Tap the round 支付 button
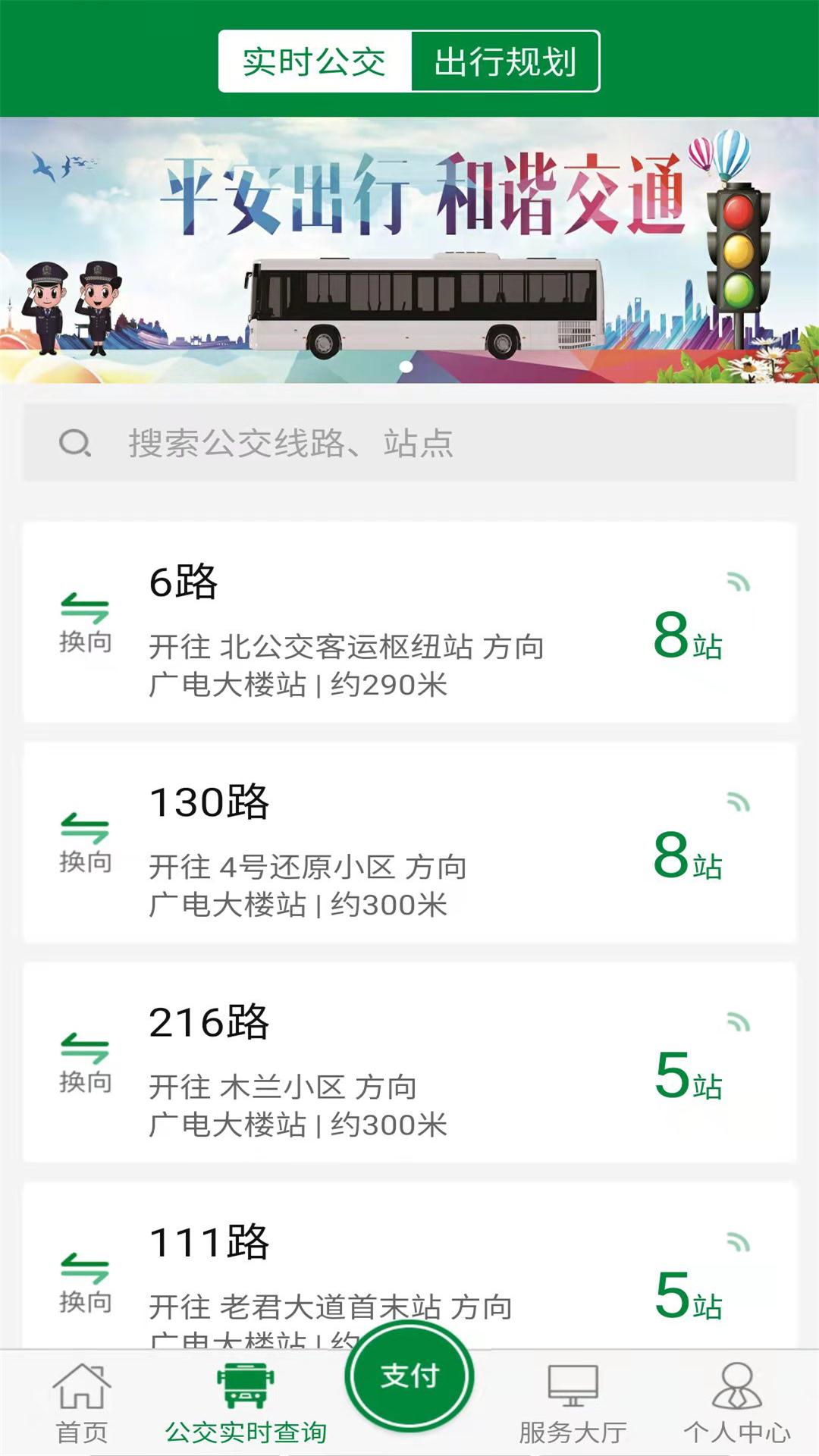Image resolution: width=819 pixels, height=1456 pixels. [x=409, y=1376]
